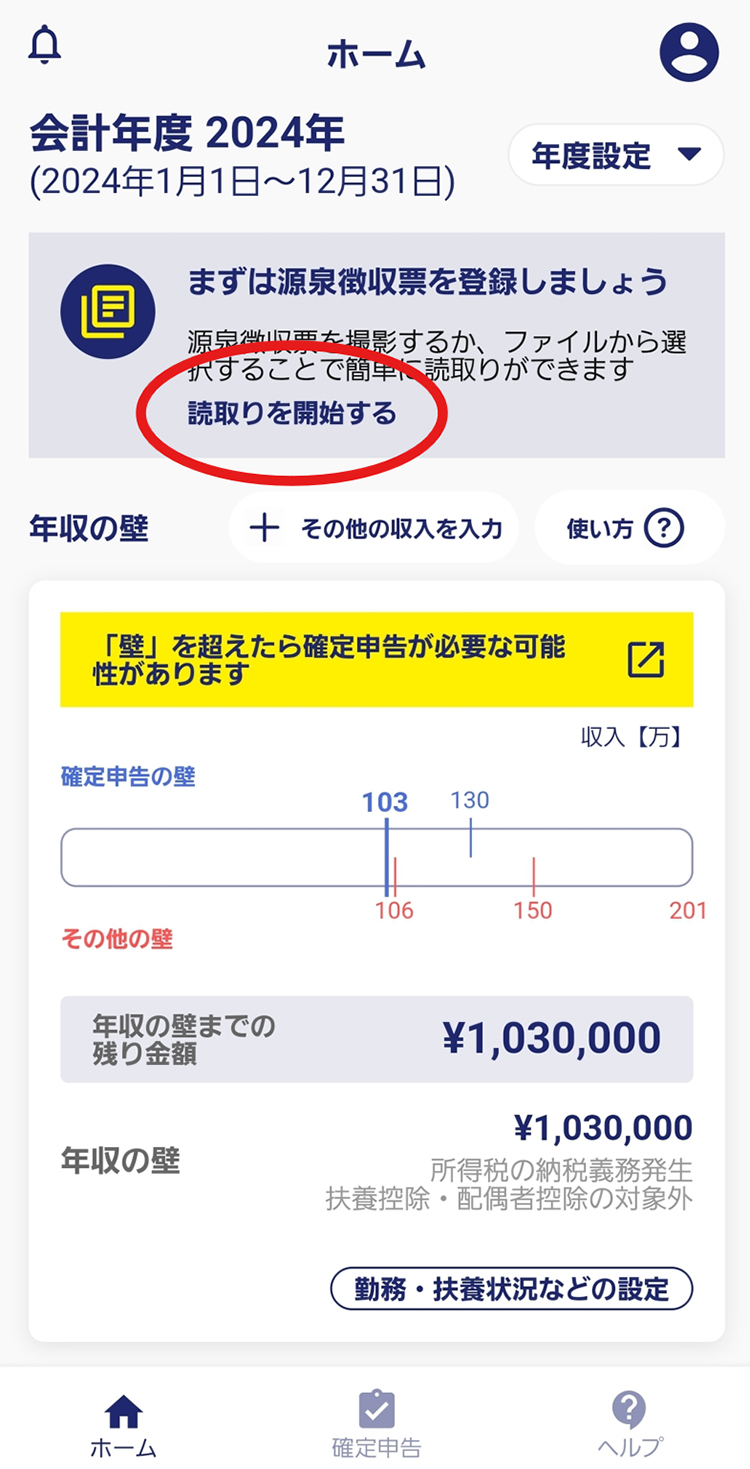Open the 使い方 help button
This screenshot has height=1469, width=750.
629,528
